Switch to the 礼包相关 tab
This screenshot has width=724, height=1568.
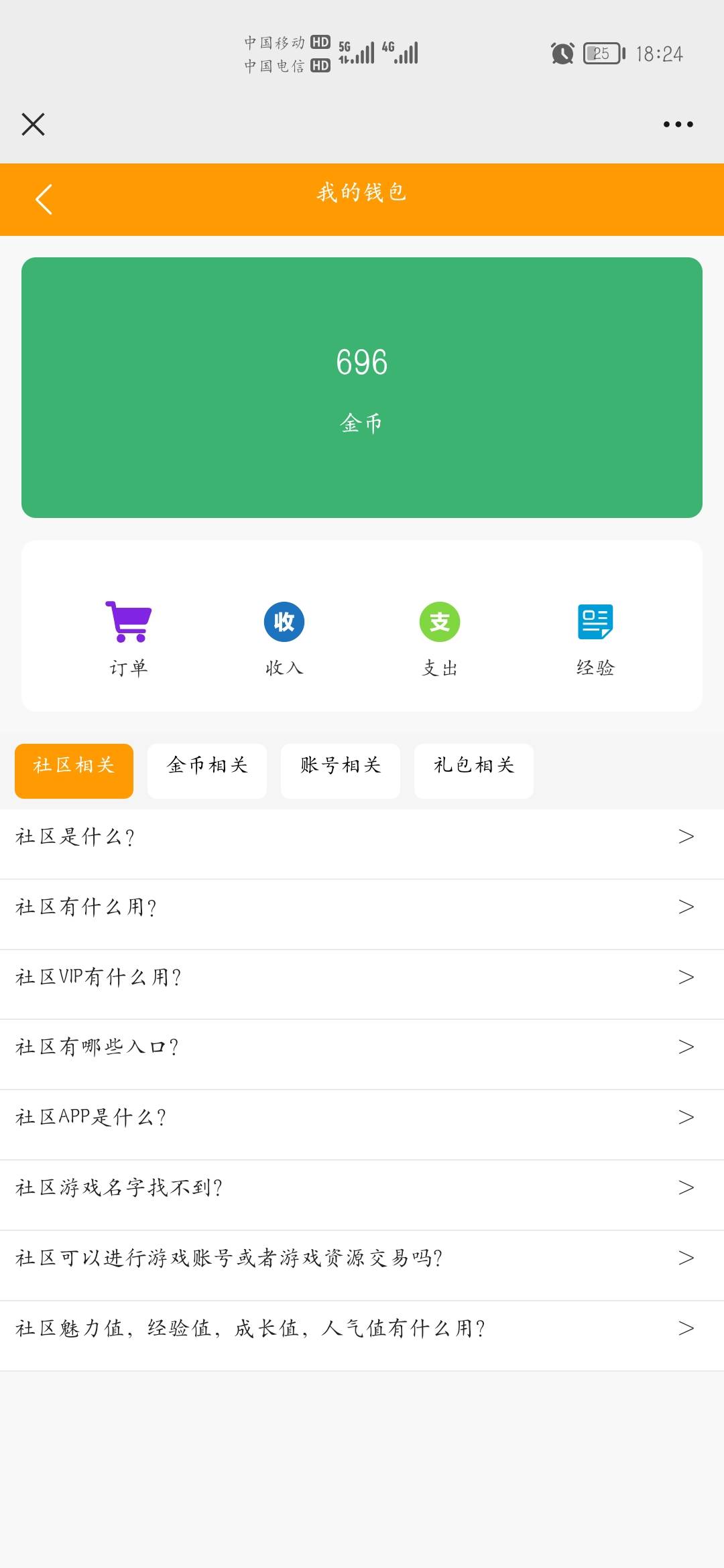click(x=474, y=771)
